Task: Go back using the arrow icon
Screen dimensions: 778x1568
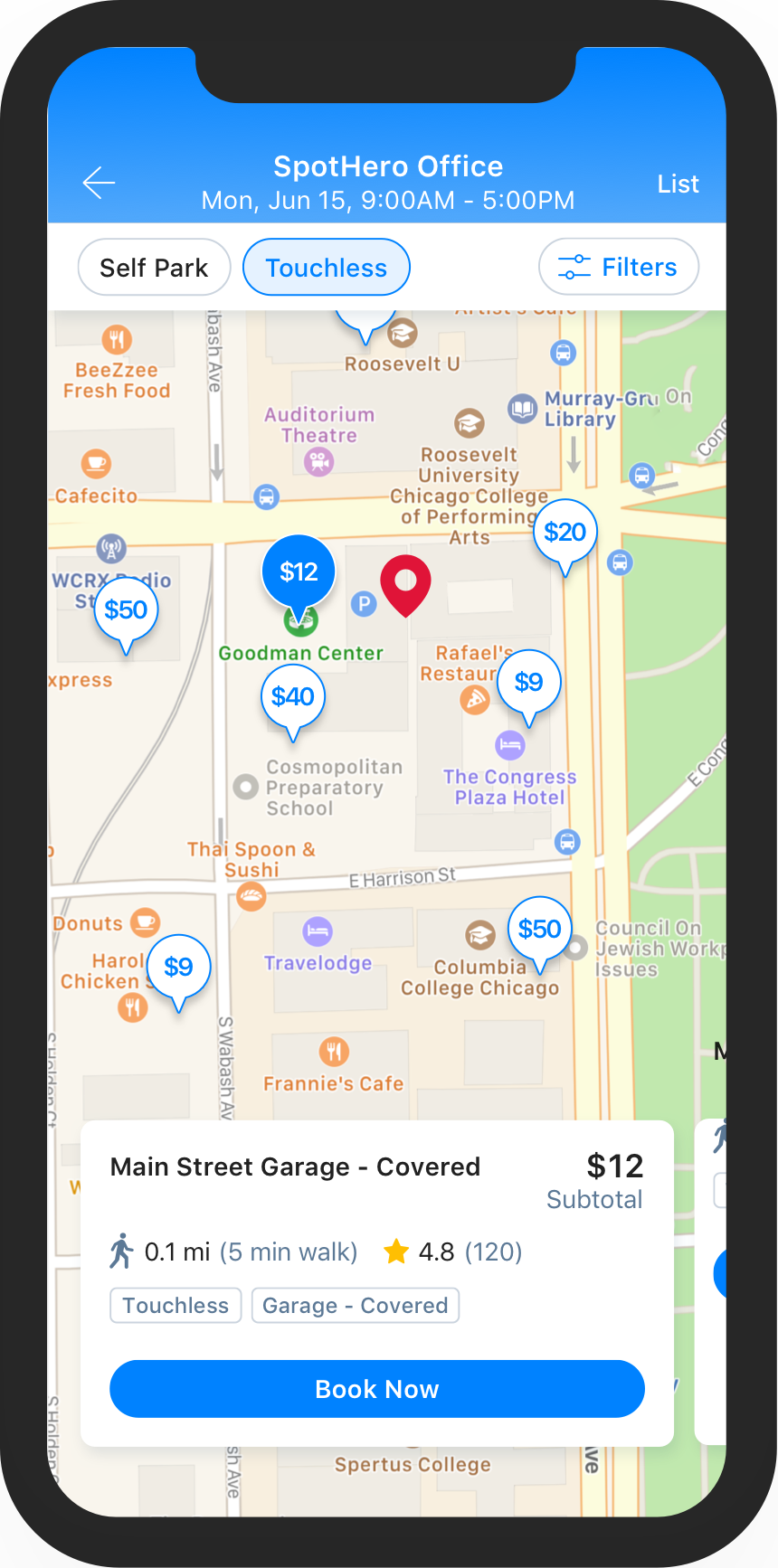Action: pyautogui.click(x=100, y=183)
